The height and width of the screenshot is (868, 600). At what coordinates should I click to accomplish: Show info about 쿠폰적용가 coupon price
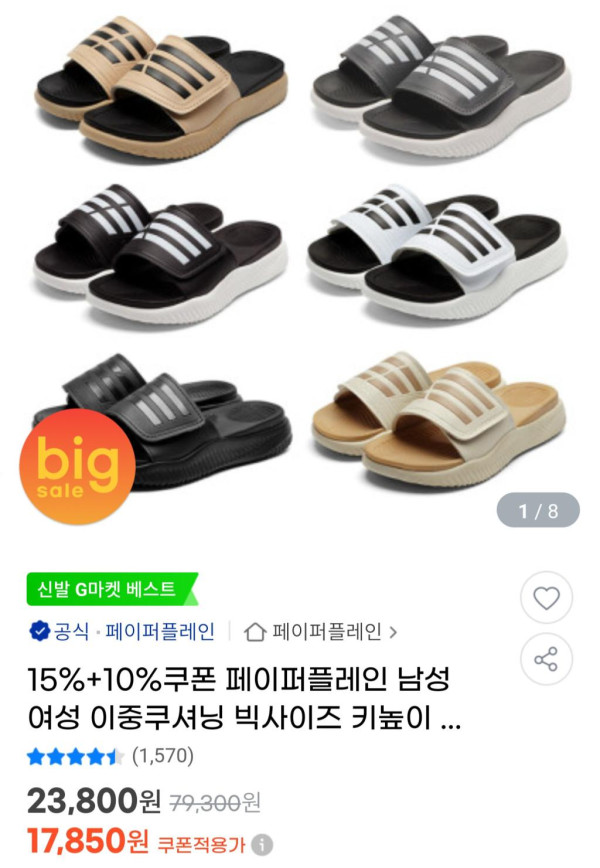262,844
